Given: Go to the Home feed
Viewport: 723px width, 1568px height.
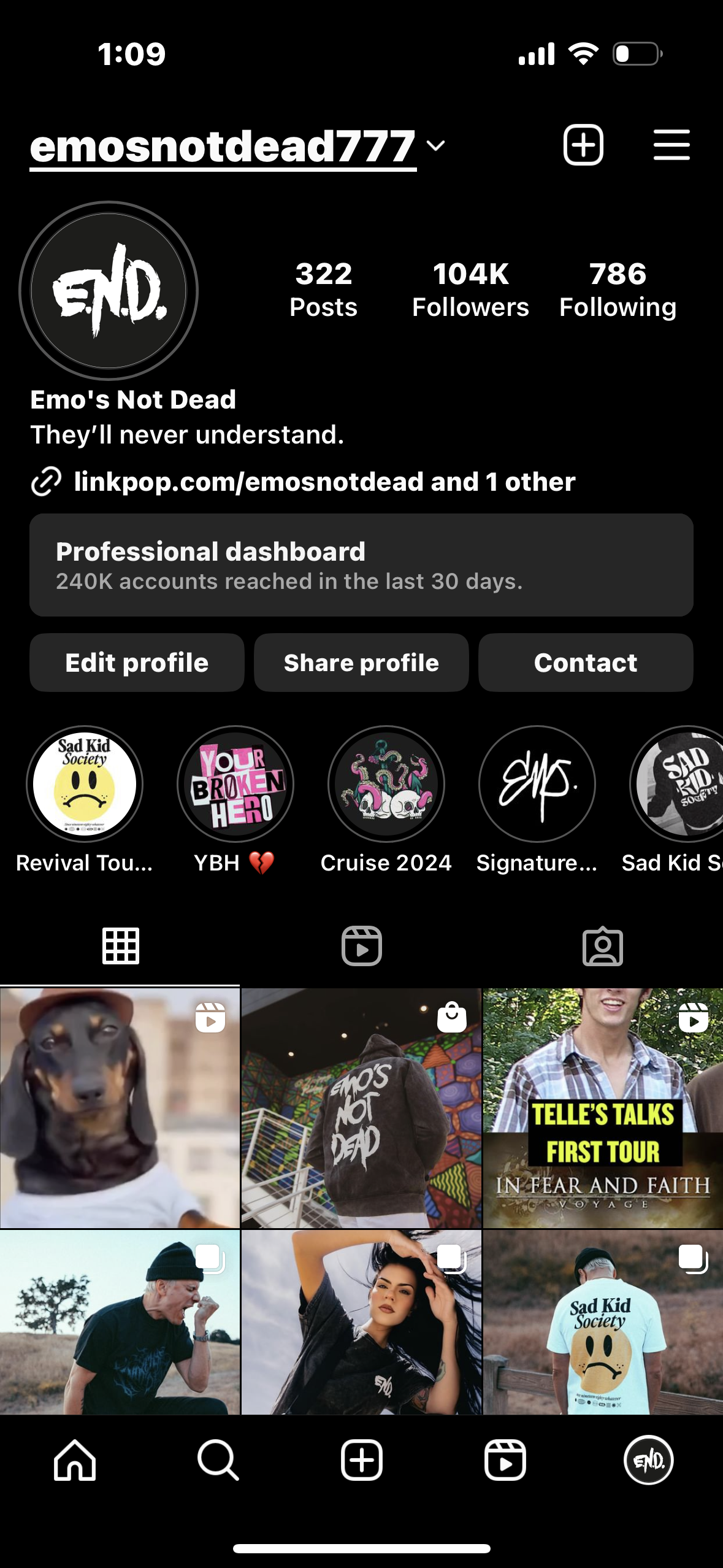Looking at the screenshot, I should (75, 1460).
